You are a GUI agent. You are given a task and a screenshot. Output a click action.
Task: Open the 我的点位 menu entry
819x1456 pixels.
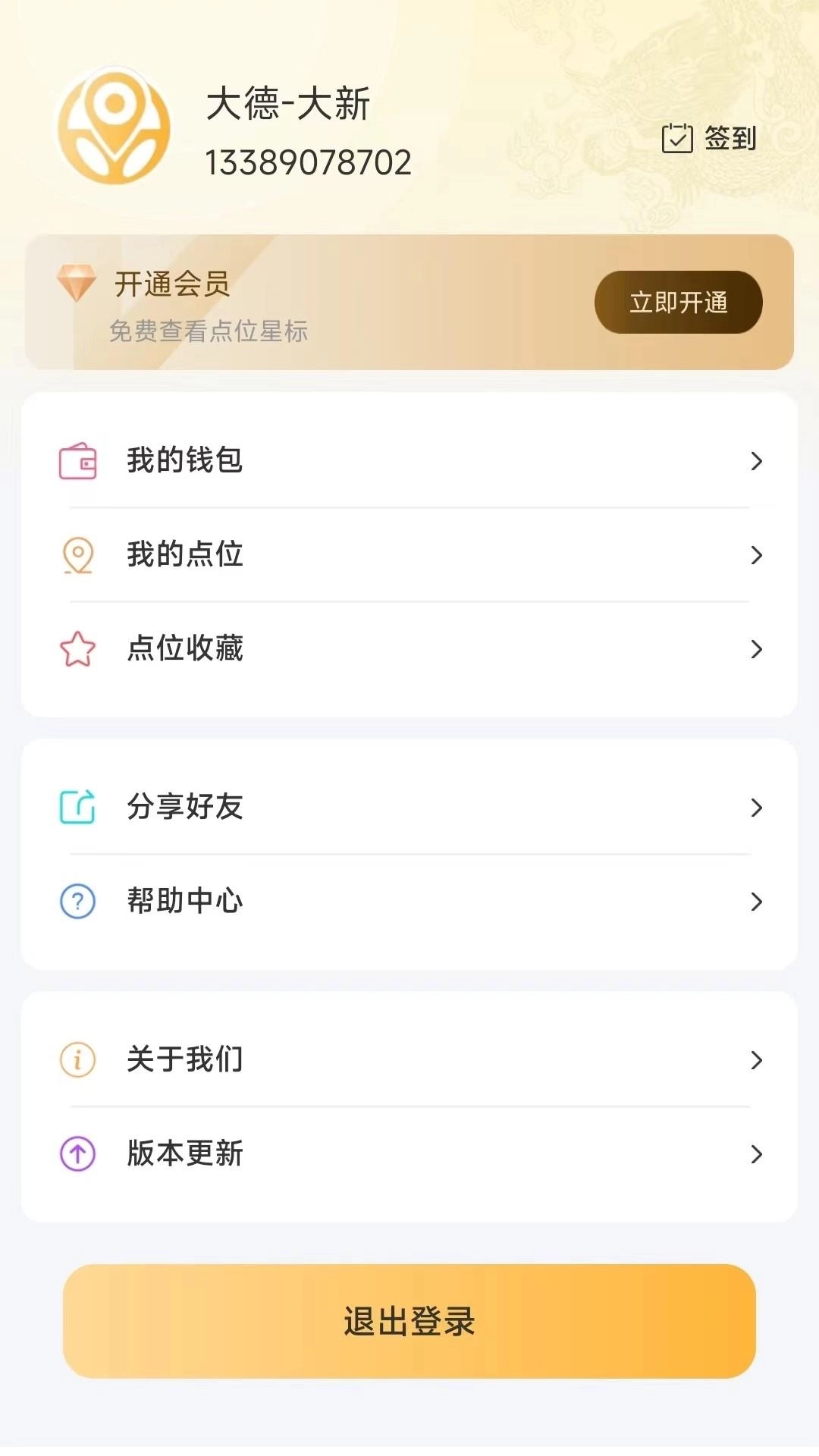(186, 555)
